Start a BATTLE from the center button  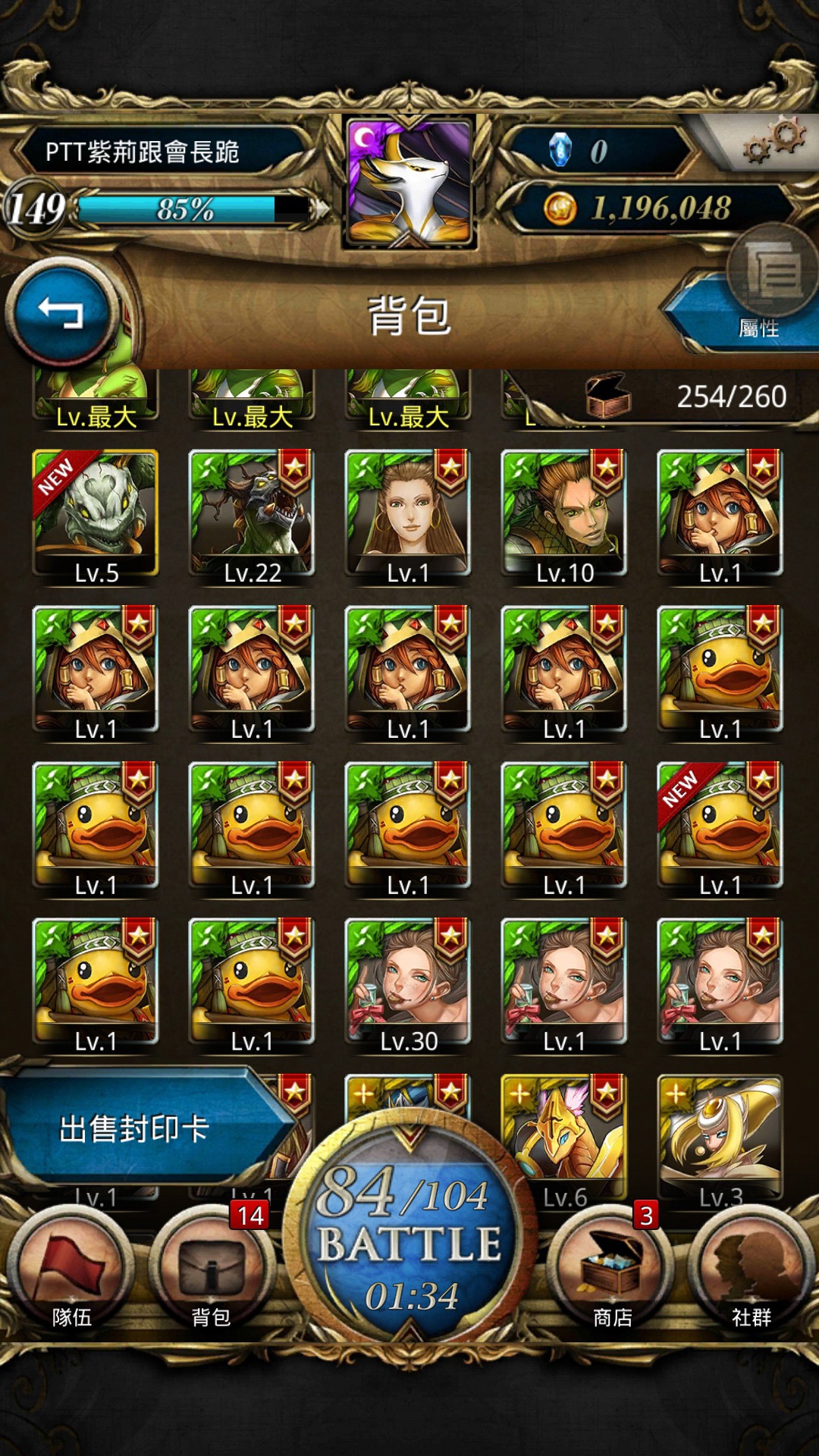pyautogui.click(x=409, y=1232)
